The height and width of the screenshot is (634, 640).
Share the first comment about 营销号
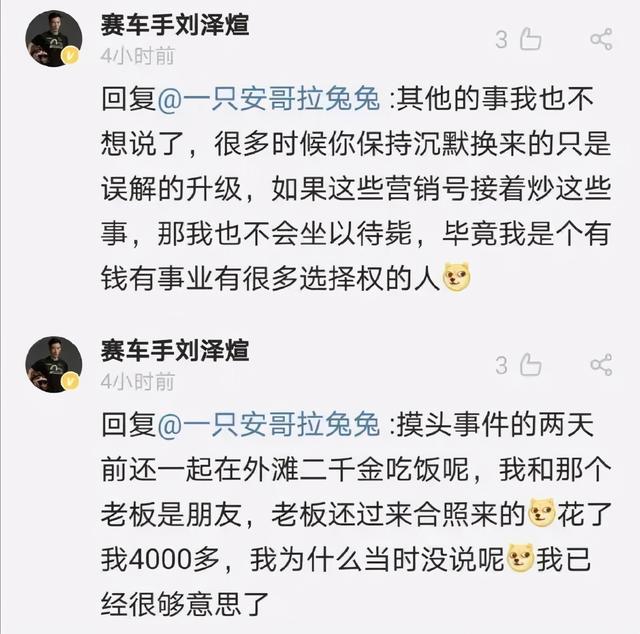point(600,39)
